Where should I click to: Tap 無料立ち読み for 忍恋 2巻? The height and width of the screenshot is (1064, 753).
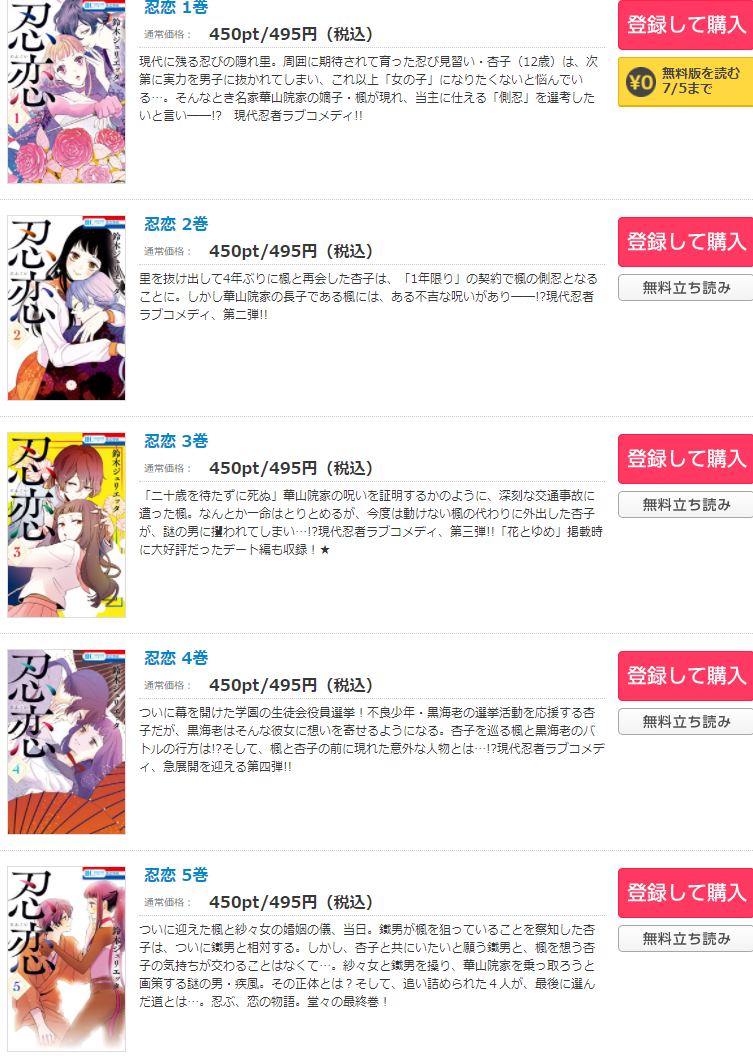tap(686, 288)
